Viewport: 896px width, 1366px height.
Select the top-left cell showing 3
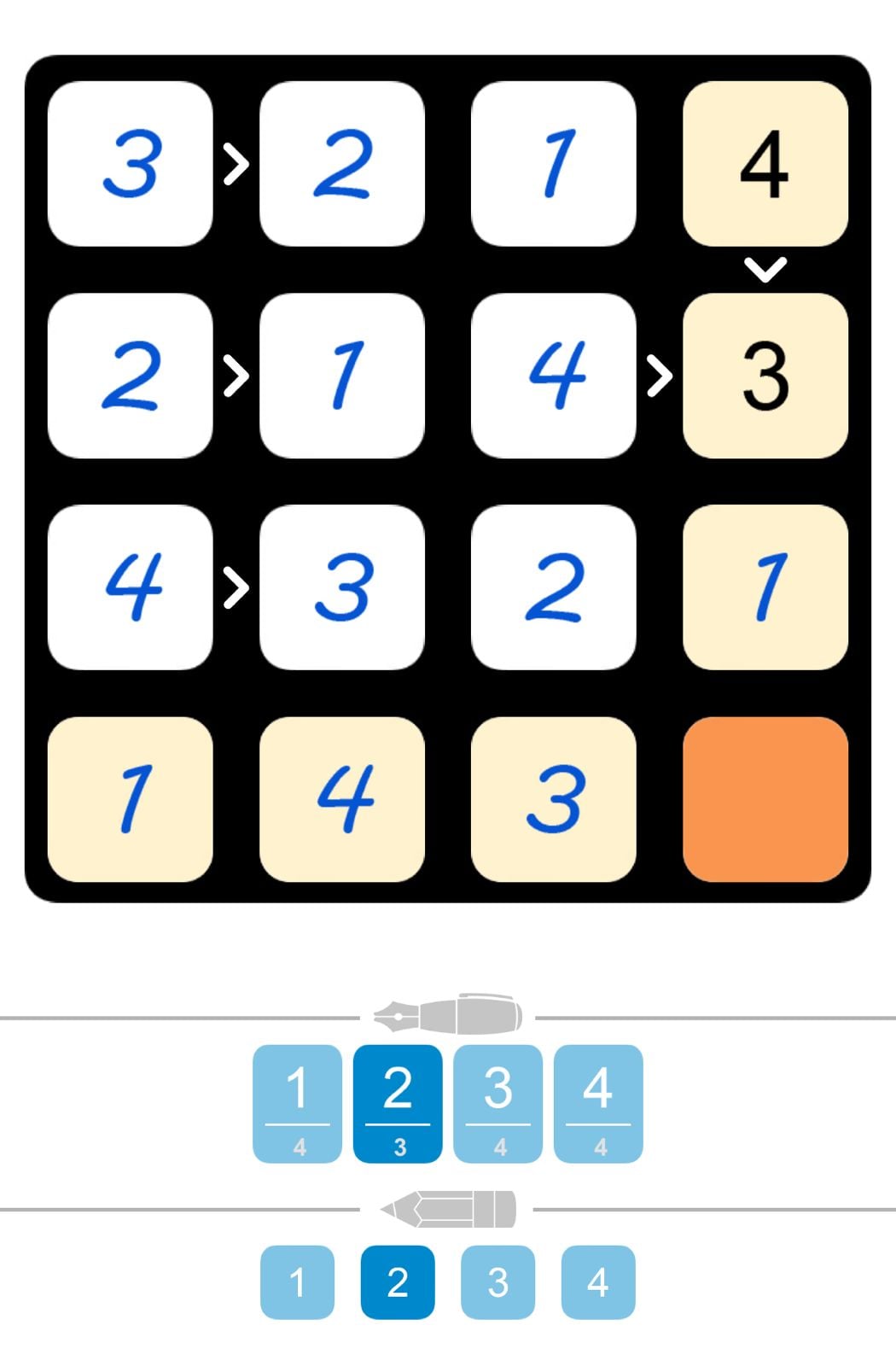[130, 164]
